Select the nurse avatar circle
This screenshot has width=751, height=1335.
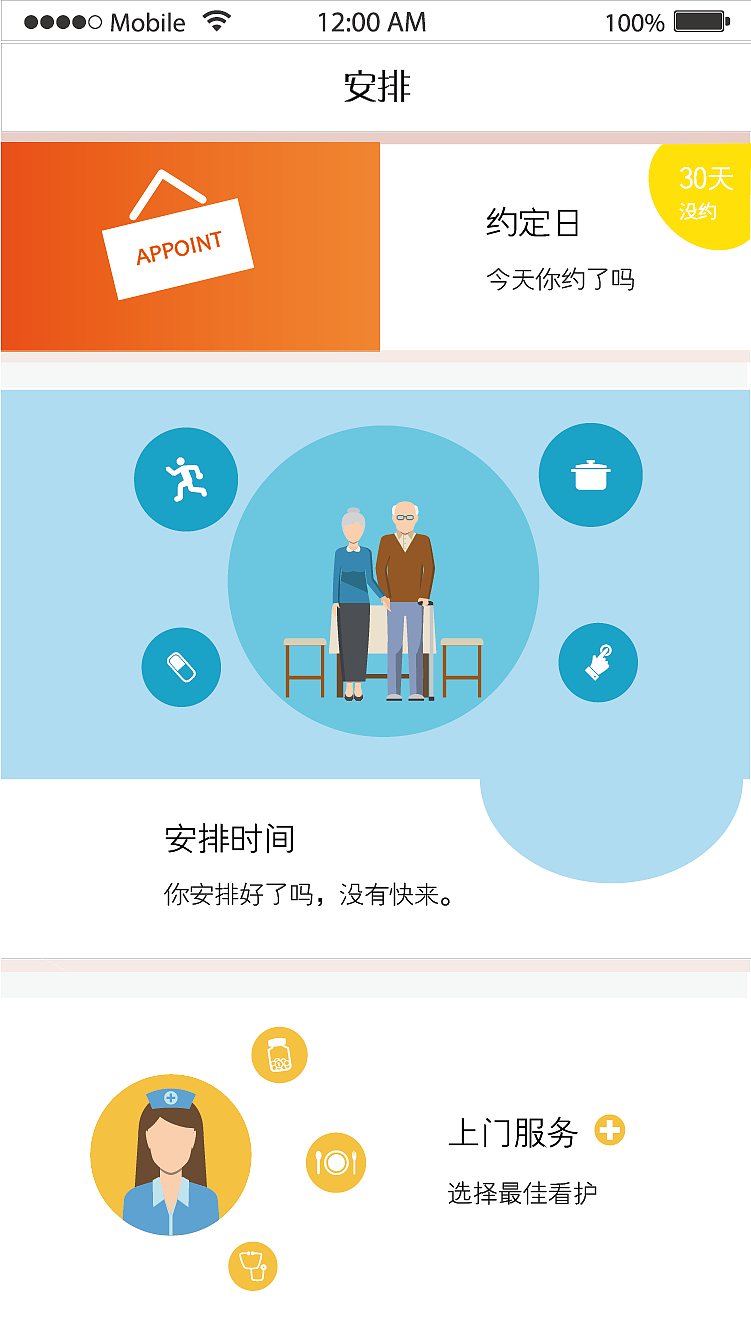point(171,1154)
